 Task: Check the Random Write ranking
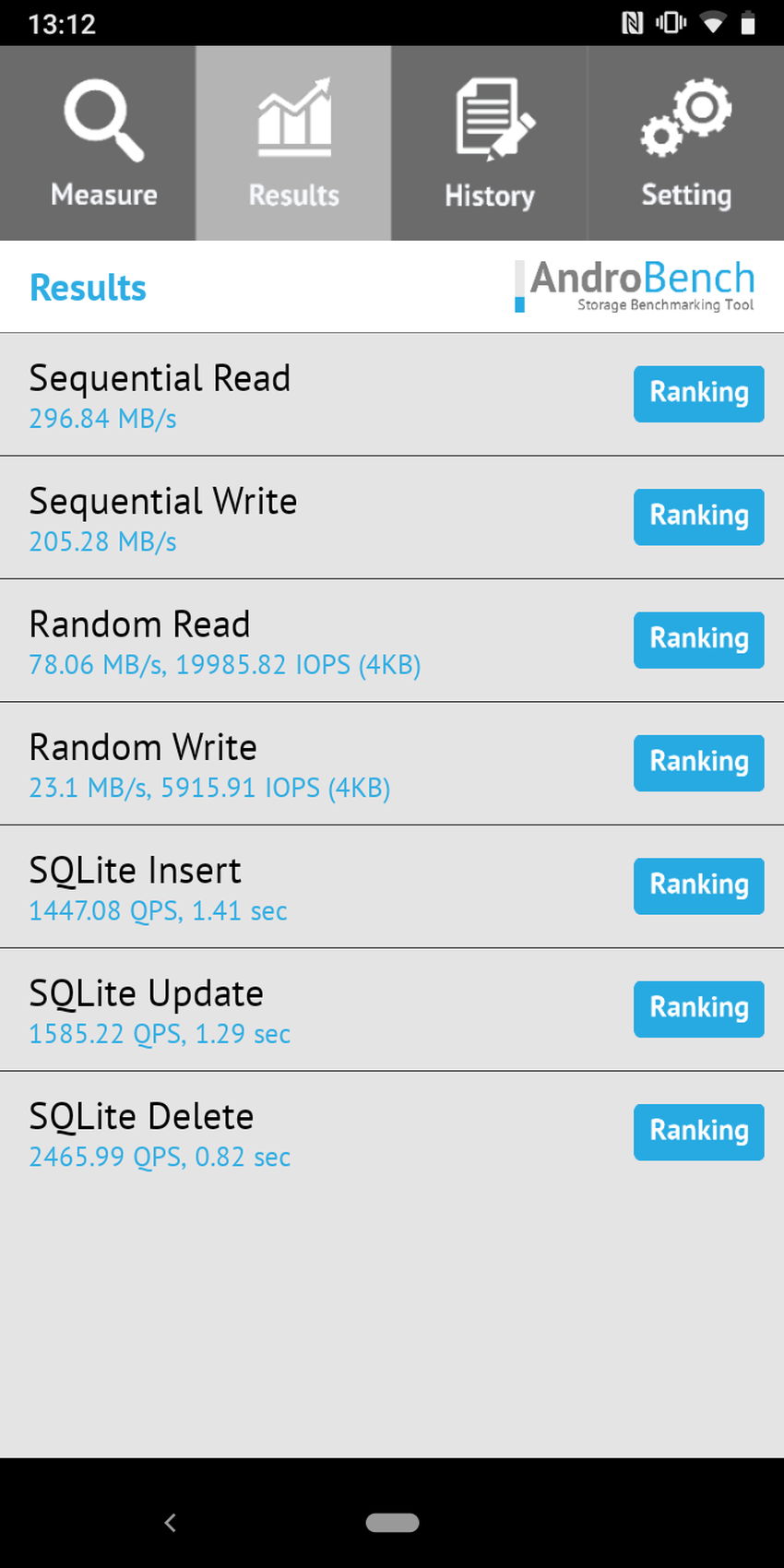pos(698,763)
